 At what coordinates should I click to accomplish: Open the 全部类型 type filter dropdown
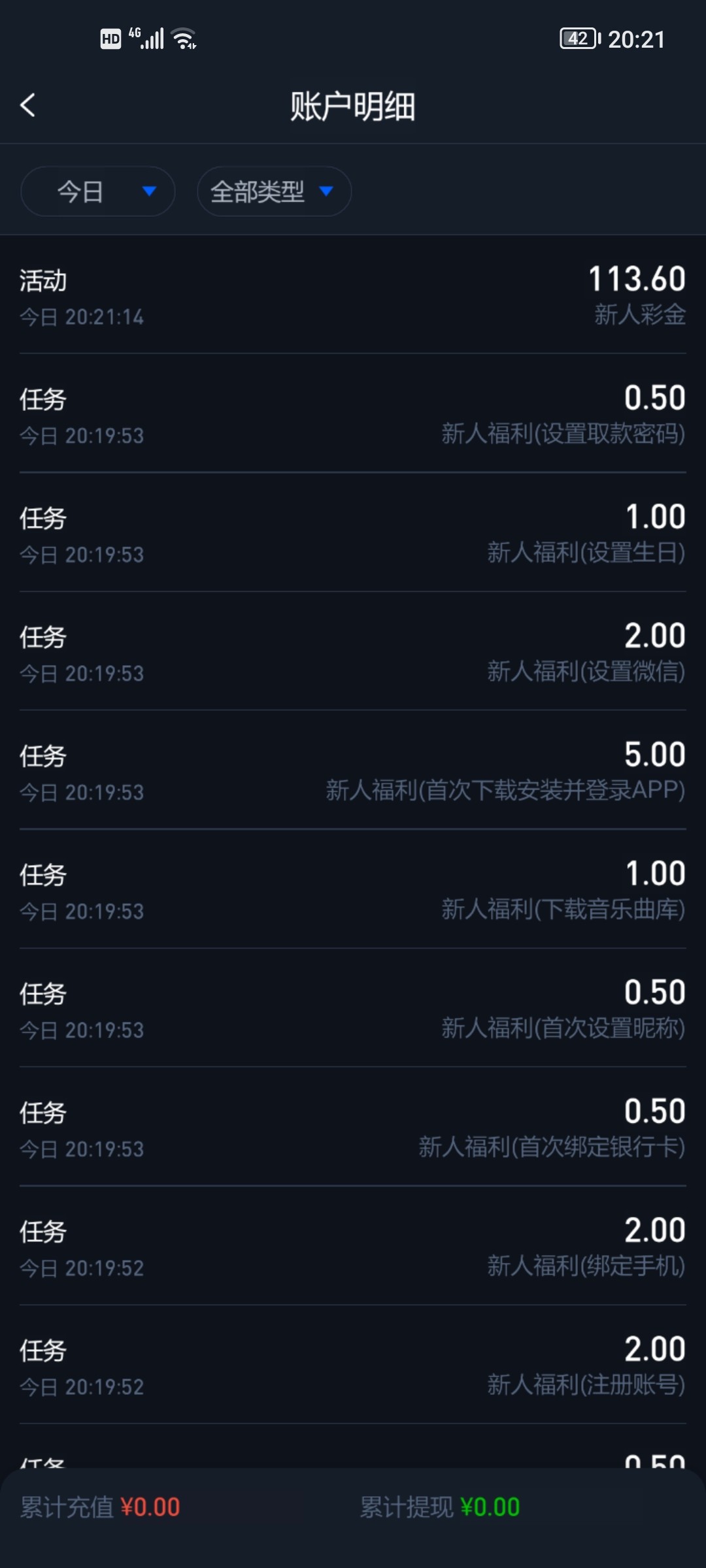coord(273,191)
